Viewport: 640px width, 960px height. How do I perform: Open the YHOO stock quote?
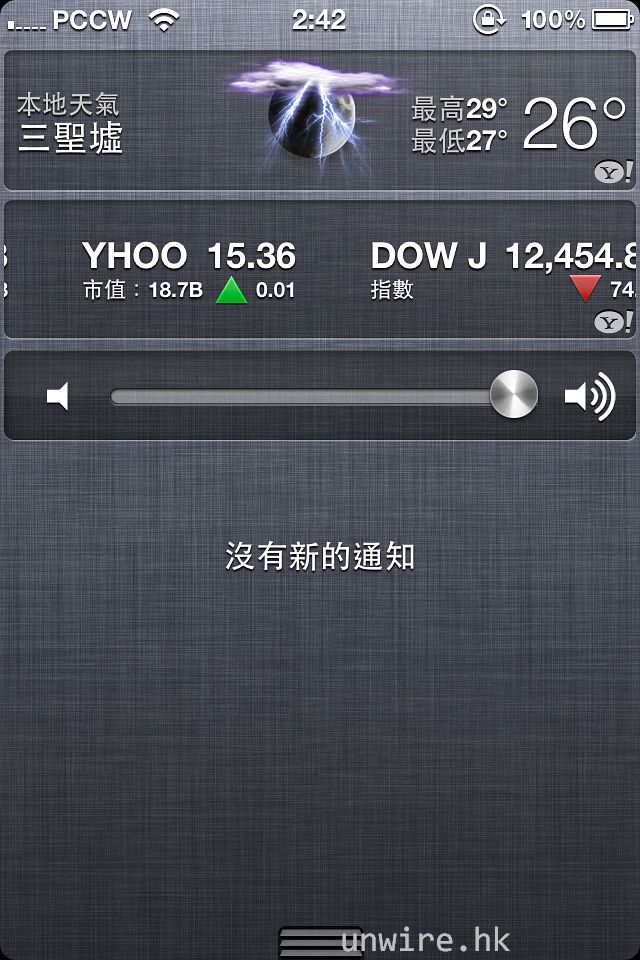click(188, 270)
